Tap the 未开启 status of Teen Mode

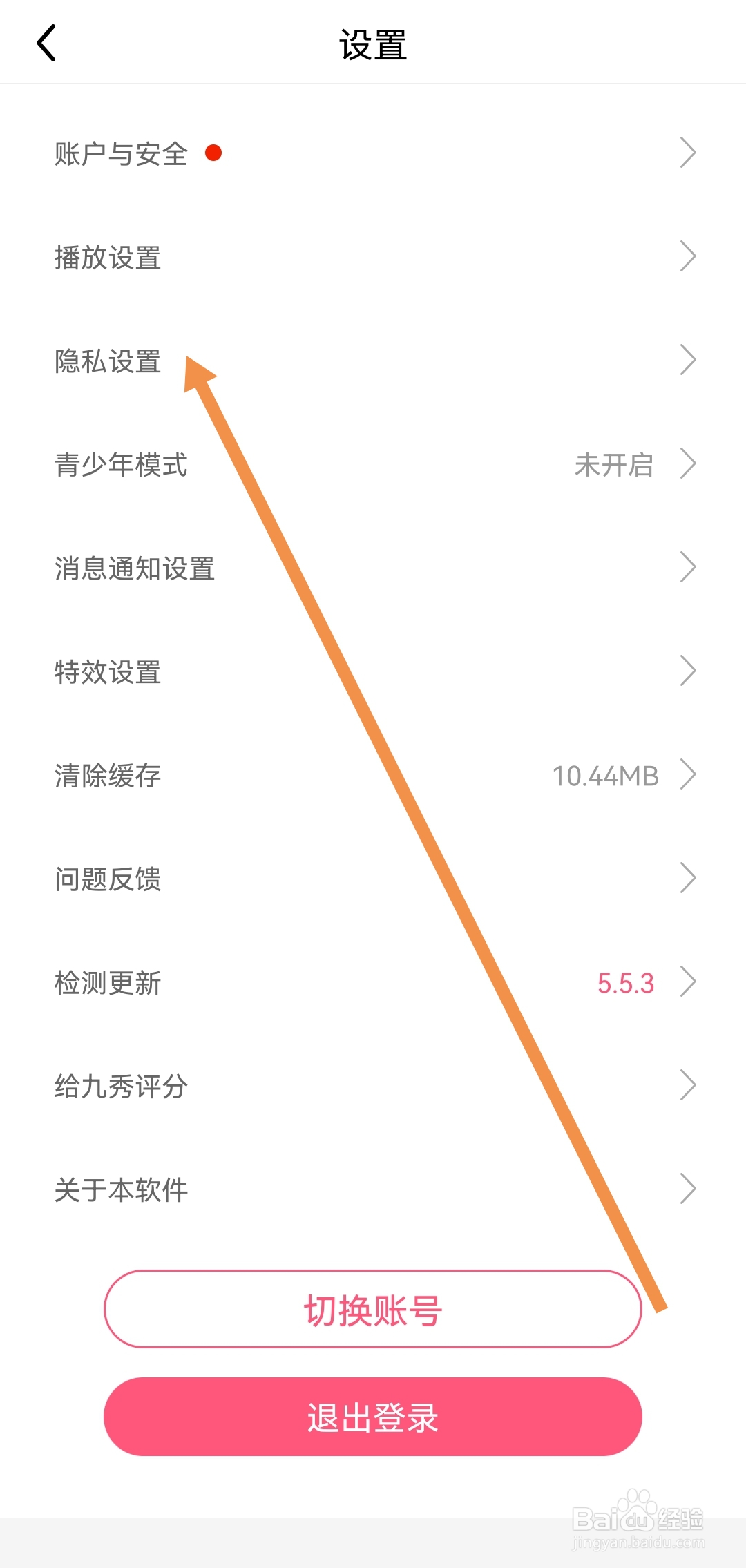(615, 465)
